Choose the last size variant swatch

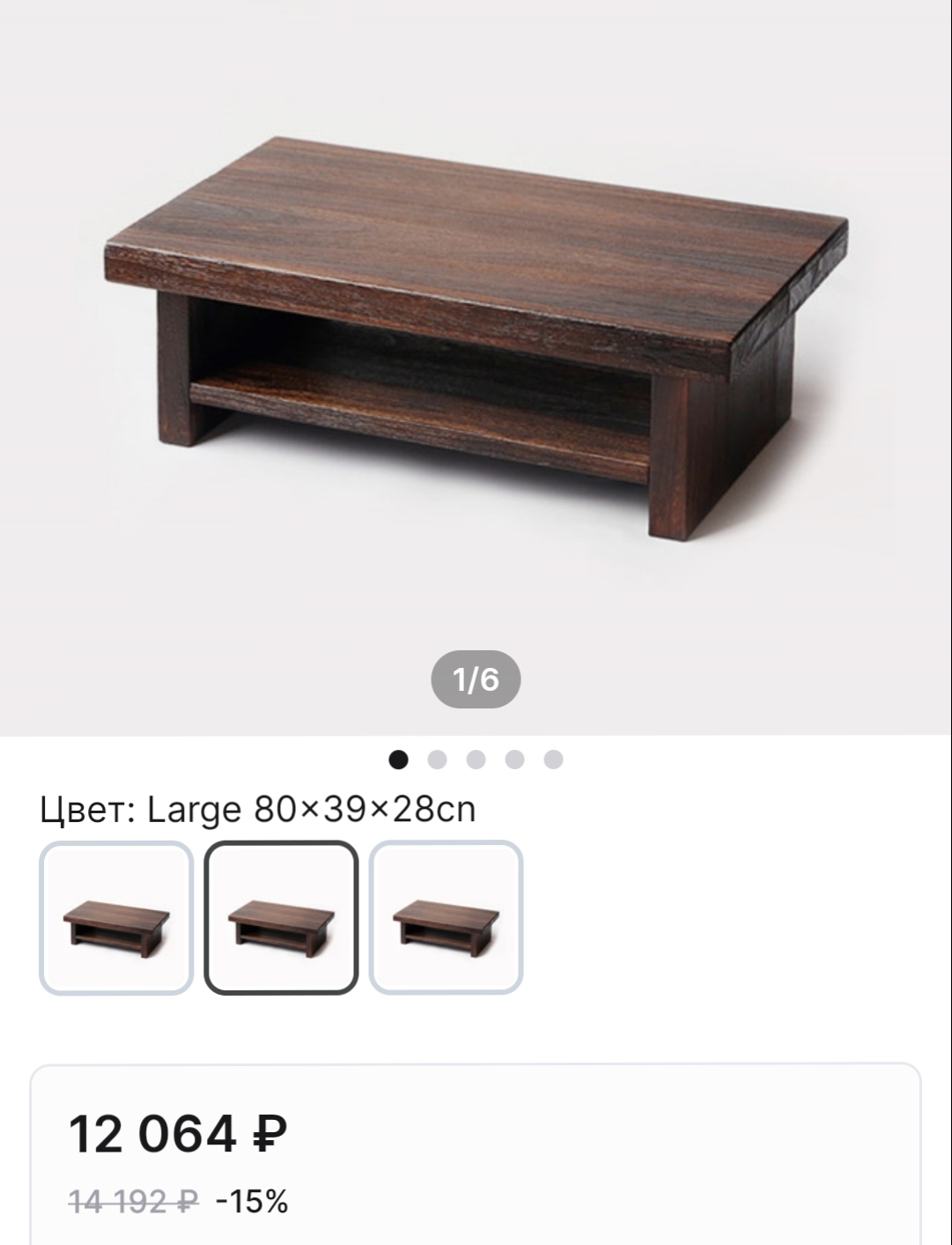coord(446,917)
